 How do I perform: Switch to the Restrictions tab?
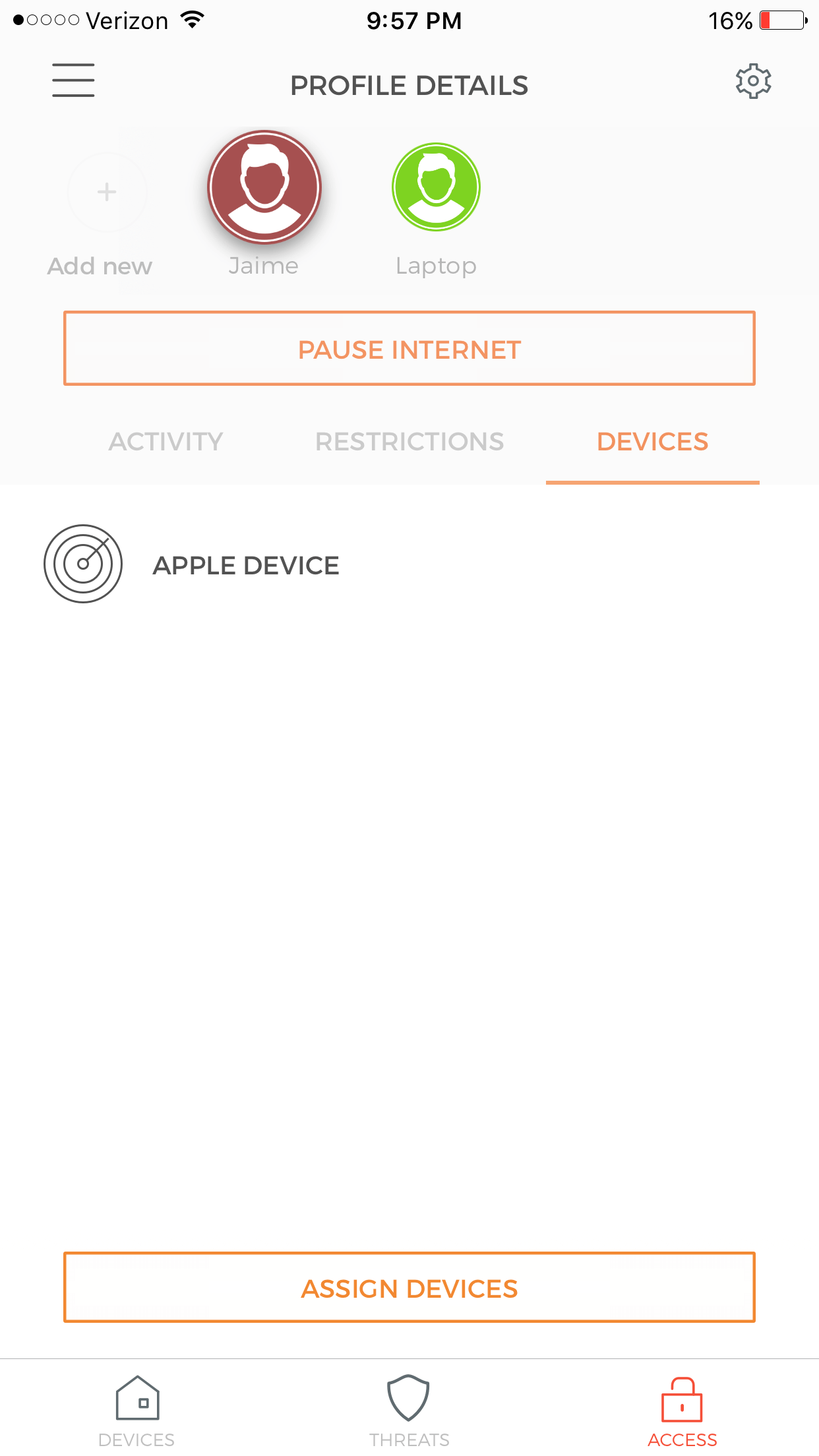pos(409,442)
